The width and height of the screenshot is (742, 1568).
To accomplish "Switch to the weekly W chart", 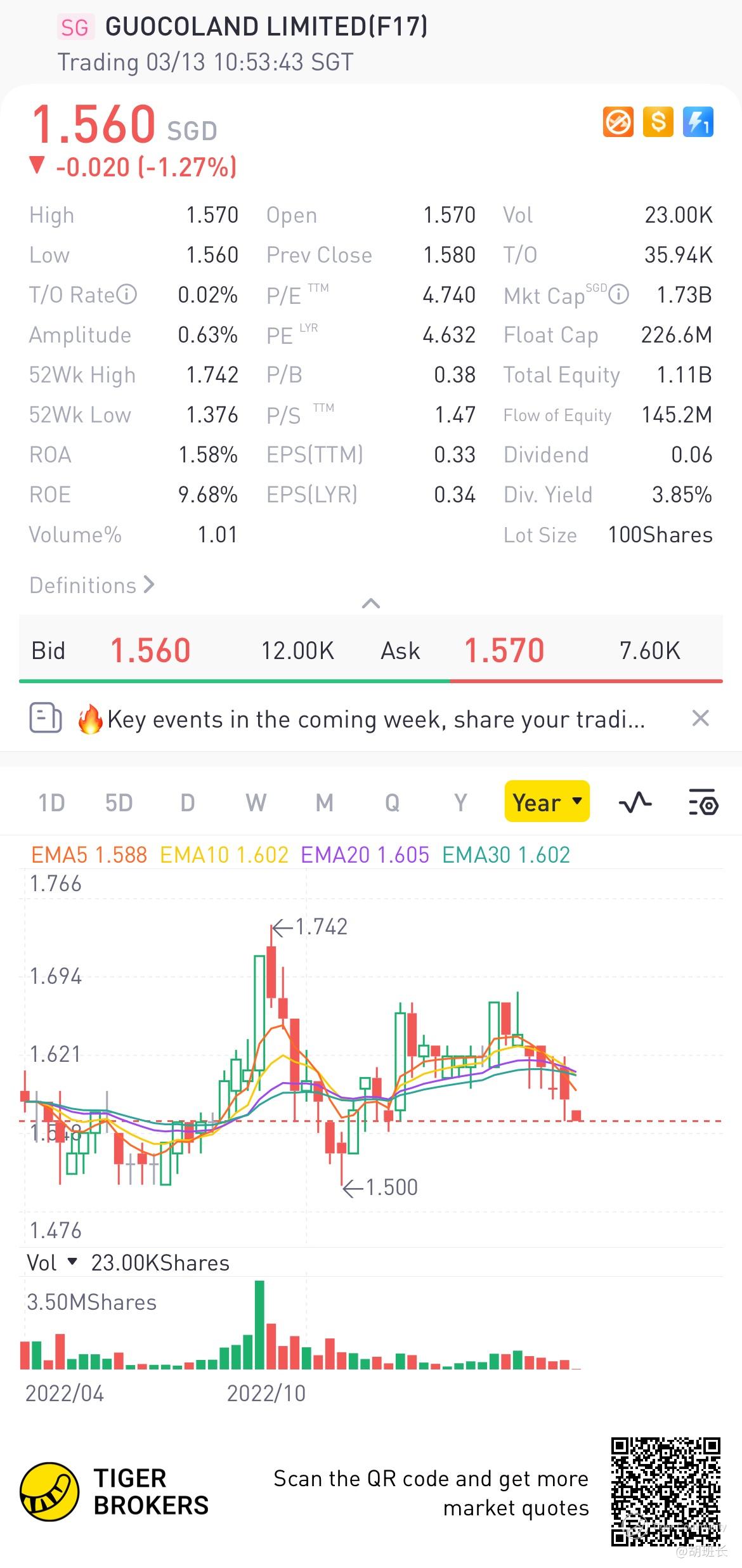I will click(x=256, y=803).
